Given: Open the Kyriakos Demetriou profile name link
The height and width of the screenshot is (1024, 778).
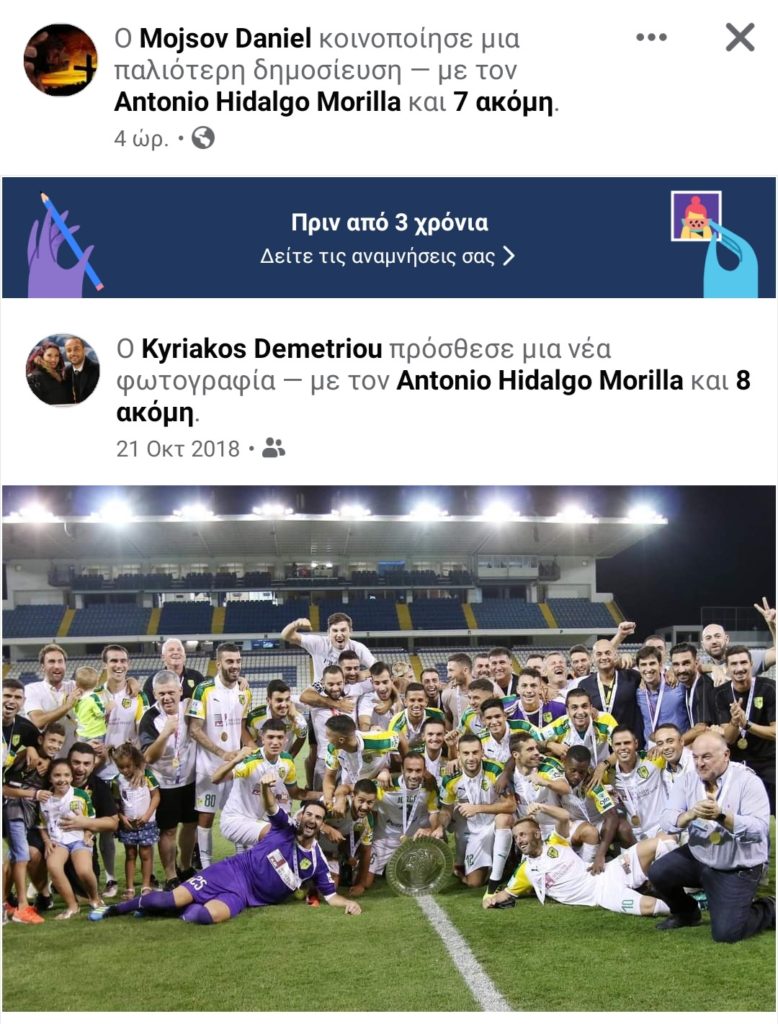Looking at the screenshot, I should click(262, 350).
